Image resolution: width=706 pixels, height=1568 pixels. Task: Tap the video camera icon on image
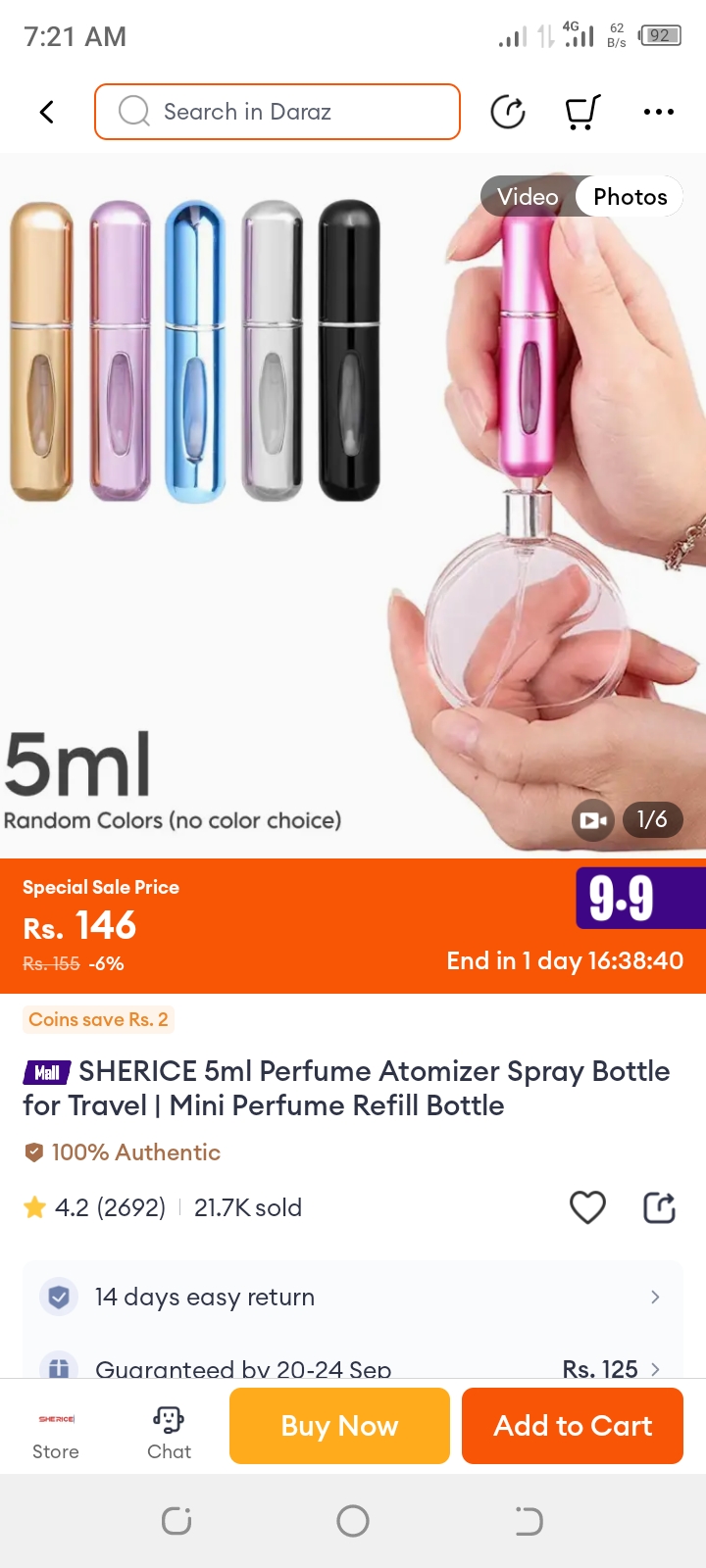[592, 820]
